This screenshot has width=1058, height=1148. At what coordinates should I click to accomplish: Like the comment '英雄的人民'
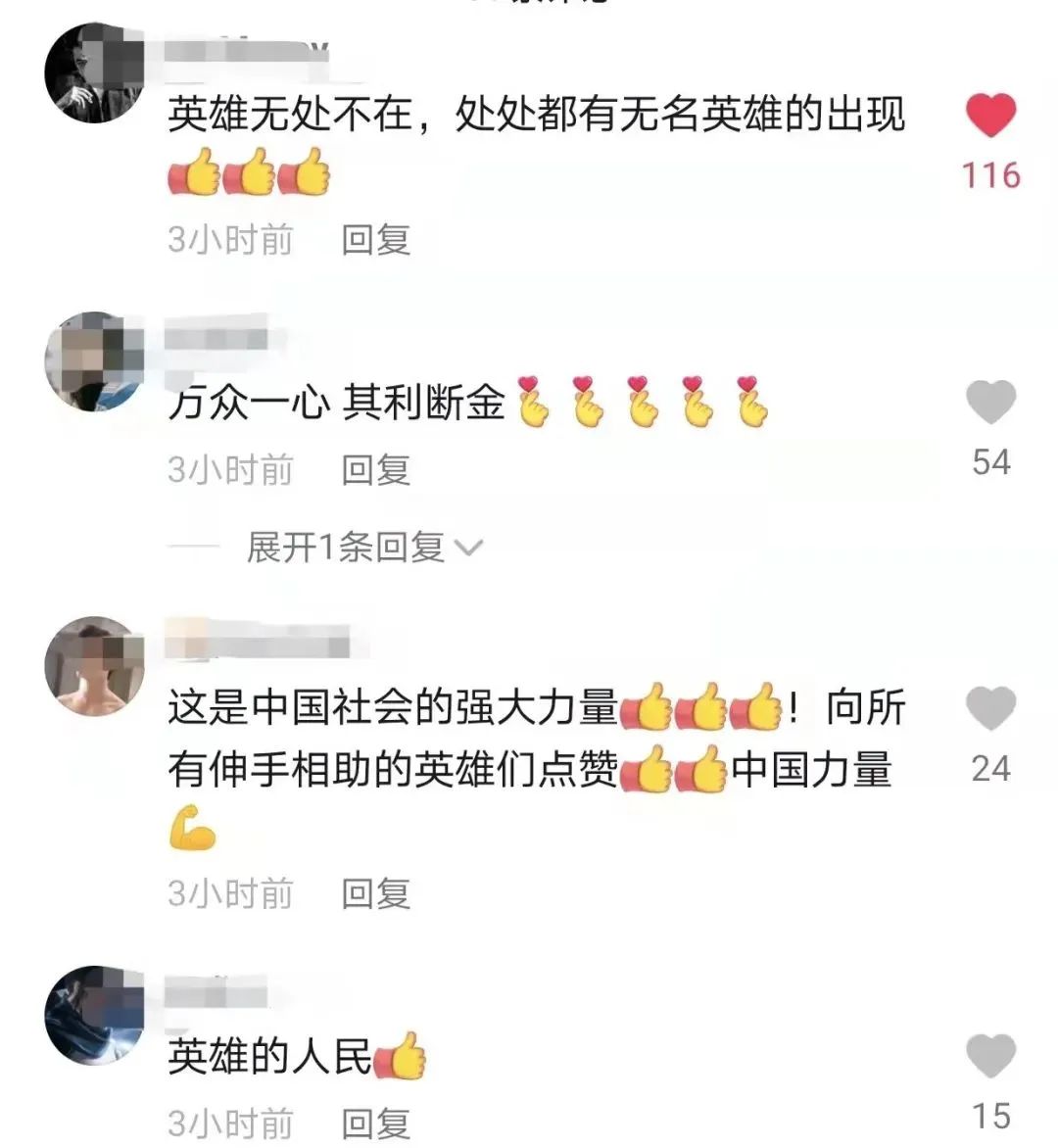pyautogui.click(x=990, y=1056)
